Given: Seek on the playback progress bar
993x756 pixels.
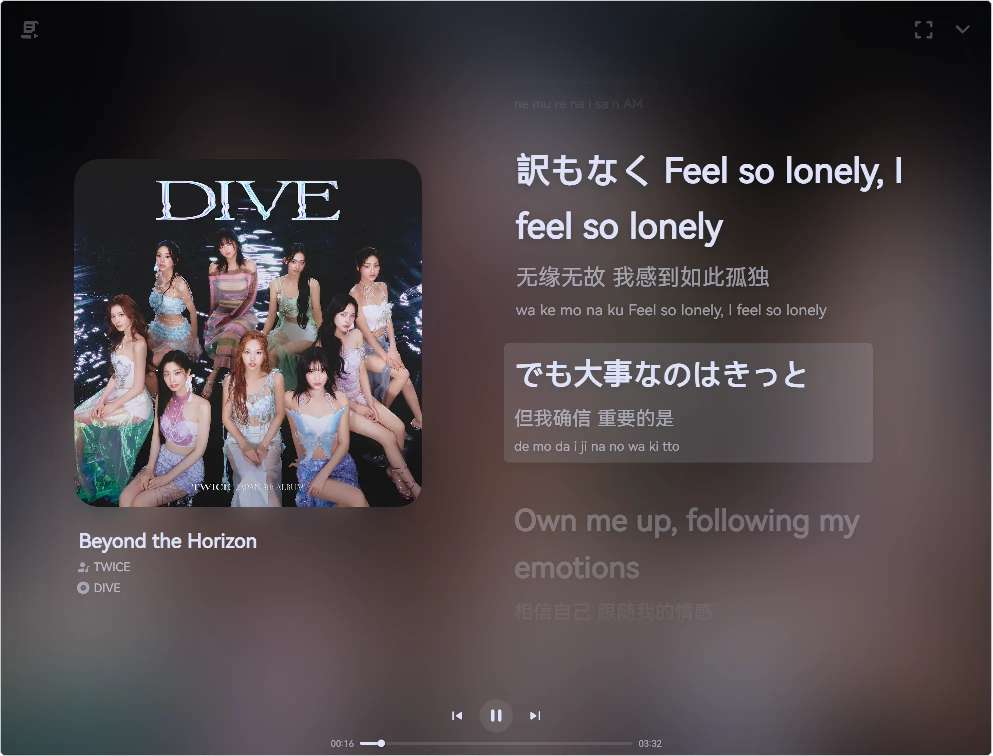Looking at the screenshot, I should [x=496, y=743].
